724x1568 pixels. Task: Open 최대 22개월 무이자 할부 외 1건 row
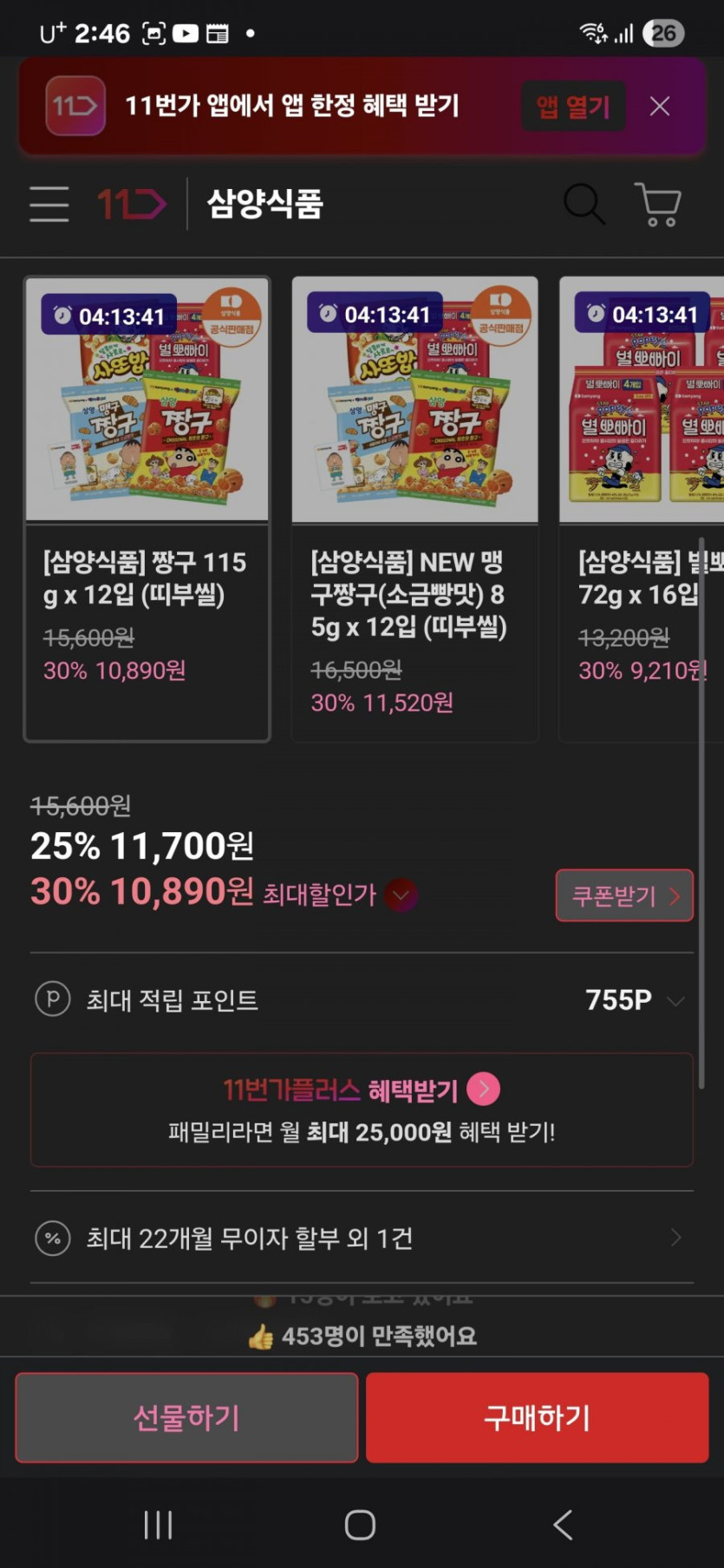(362, 1238)
